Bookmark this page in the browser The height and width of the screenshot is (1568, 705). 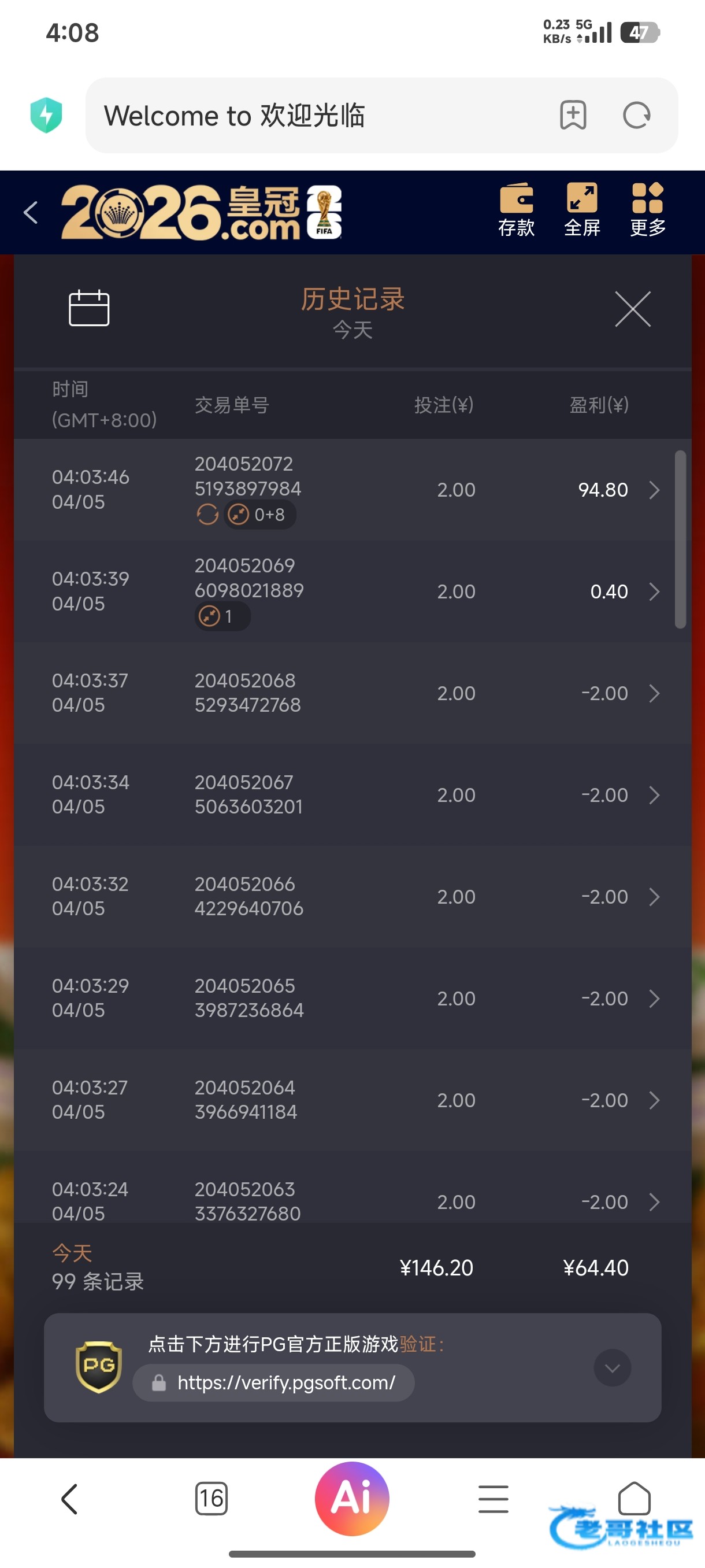573,115
